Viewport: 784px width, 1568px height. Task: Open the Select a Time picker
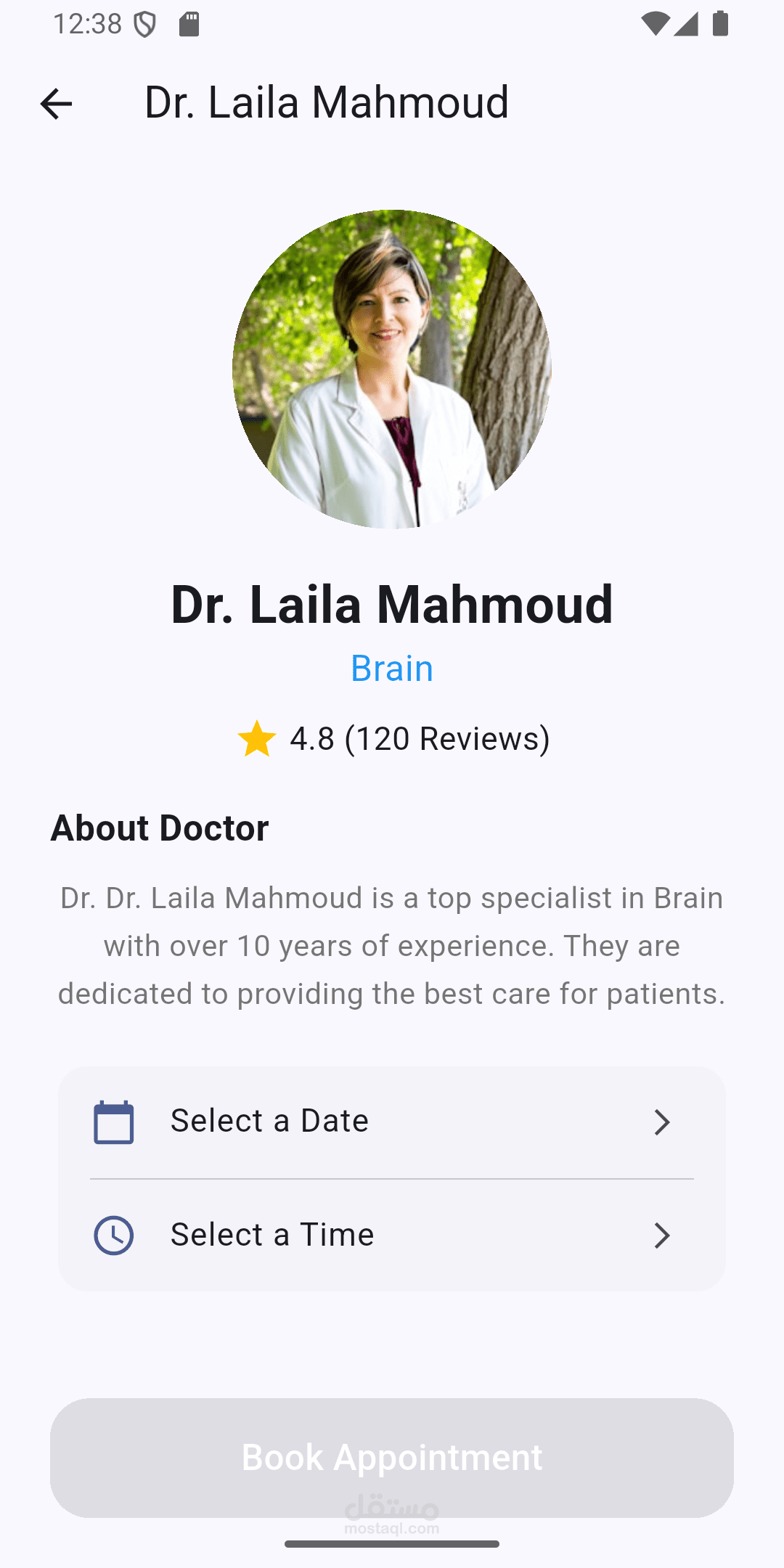coord(392,1235)
